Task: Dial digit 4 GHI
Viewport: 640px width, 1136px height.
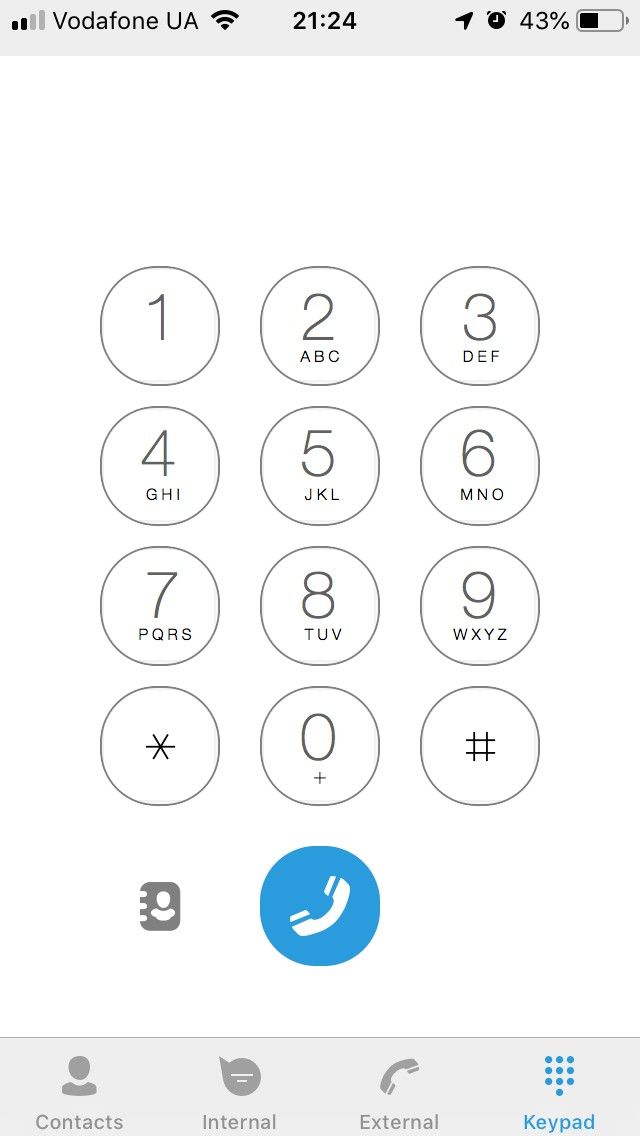Action: point(160,466)
